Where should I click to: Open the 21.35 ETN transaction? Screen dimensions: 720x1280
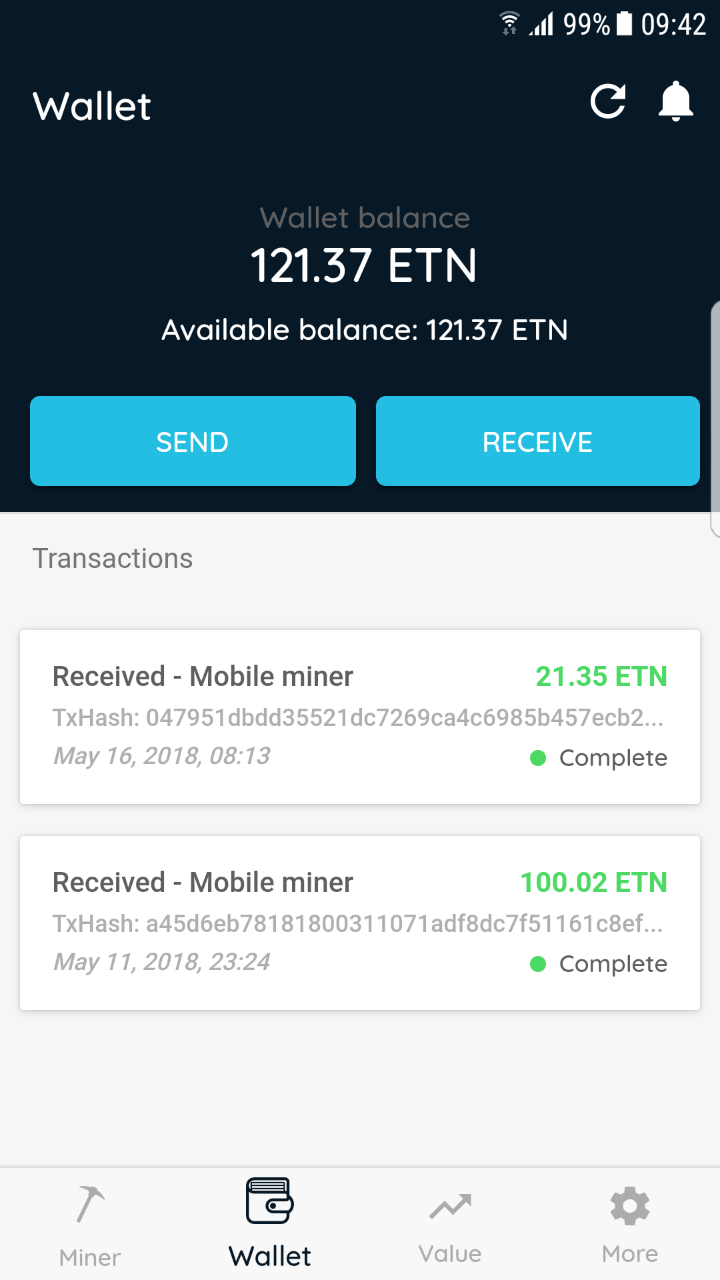360,716
